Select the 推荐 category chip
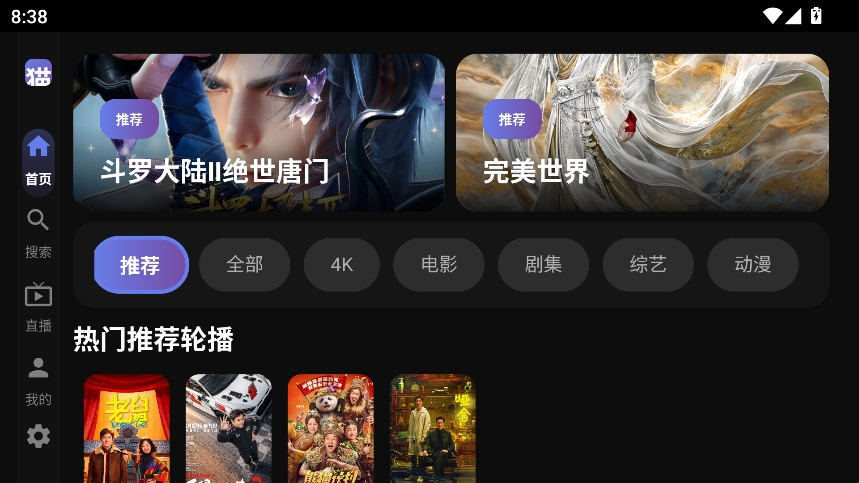This screenshot has width=859, height=483. tap(140, 265)
